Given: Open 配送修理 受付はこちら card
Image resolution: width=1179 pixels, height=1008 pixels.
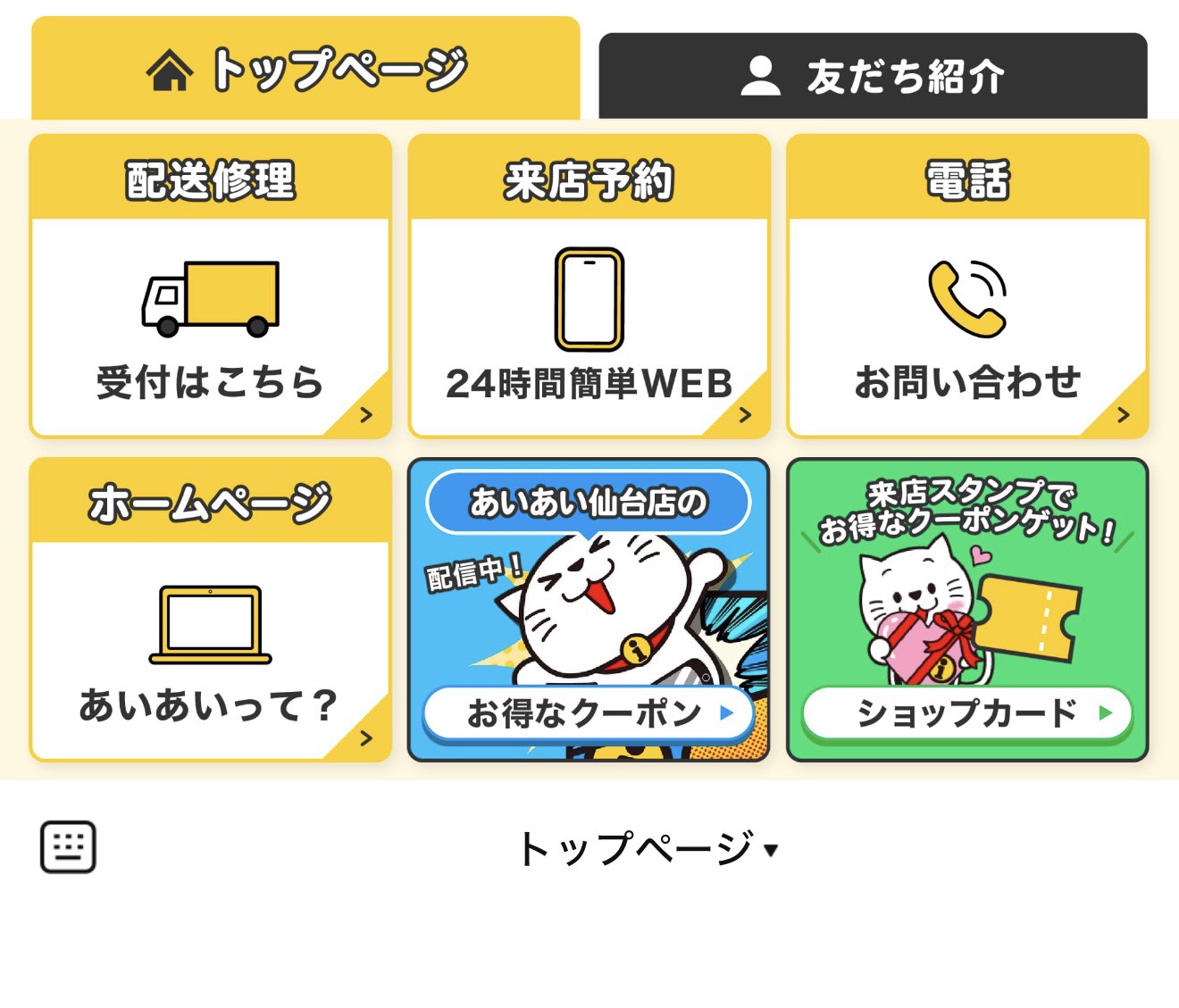Looking at the screenshot, I should 211,287.
